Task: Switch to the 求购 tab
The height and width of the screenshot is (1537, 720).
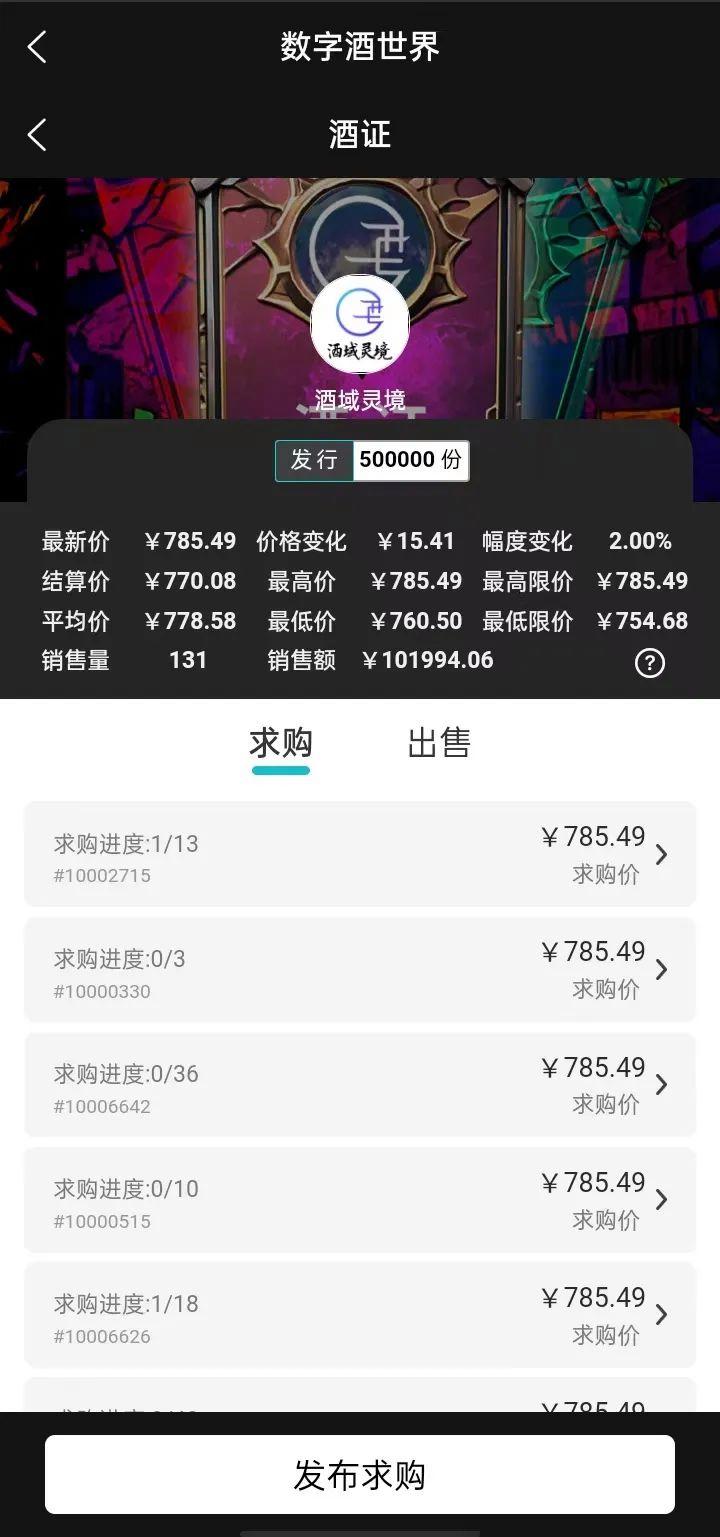Action: (281, 743)
